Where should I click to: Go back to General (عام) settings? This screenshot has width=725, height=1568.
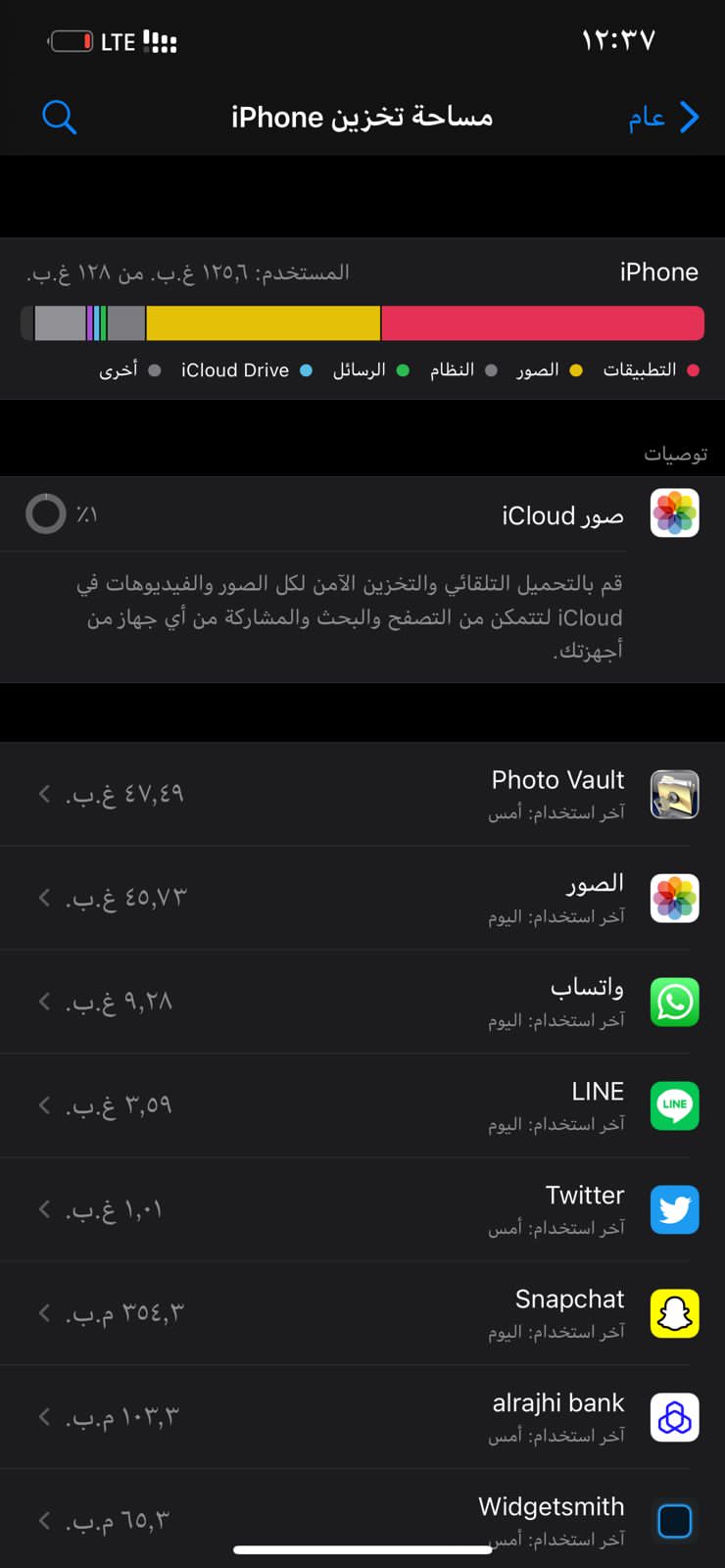664,118
